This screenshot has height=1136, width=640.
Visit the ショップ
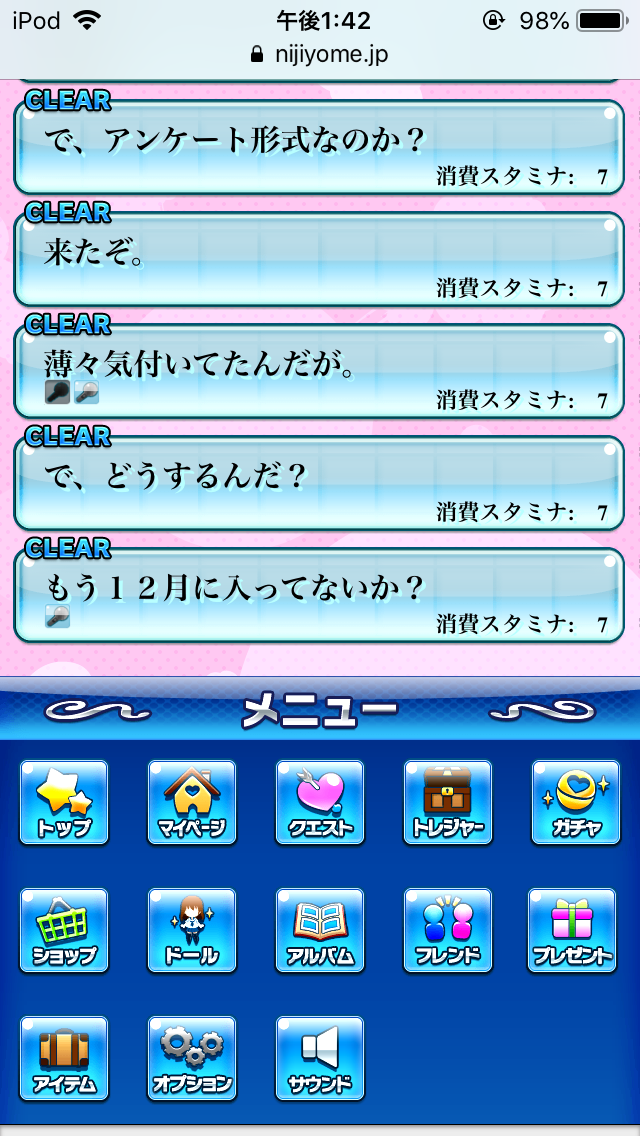(x=64, y=930)
